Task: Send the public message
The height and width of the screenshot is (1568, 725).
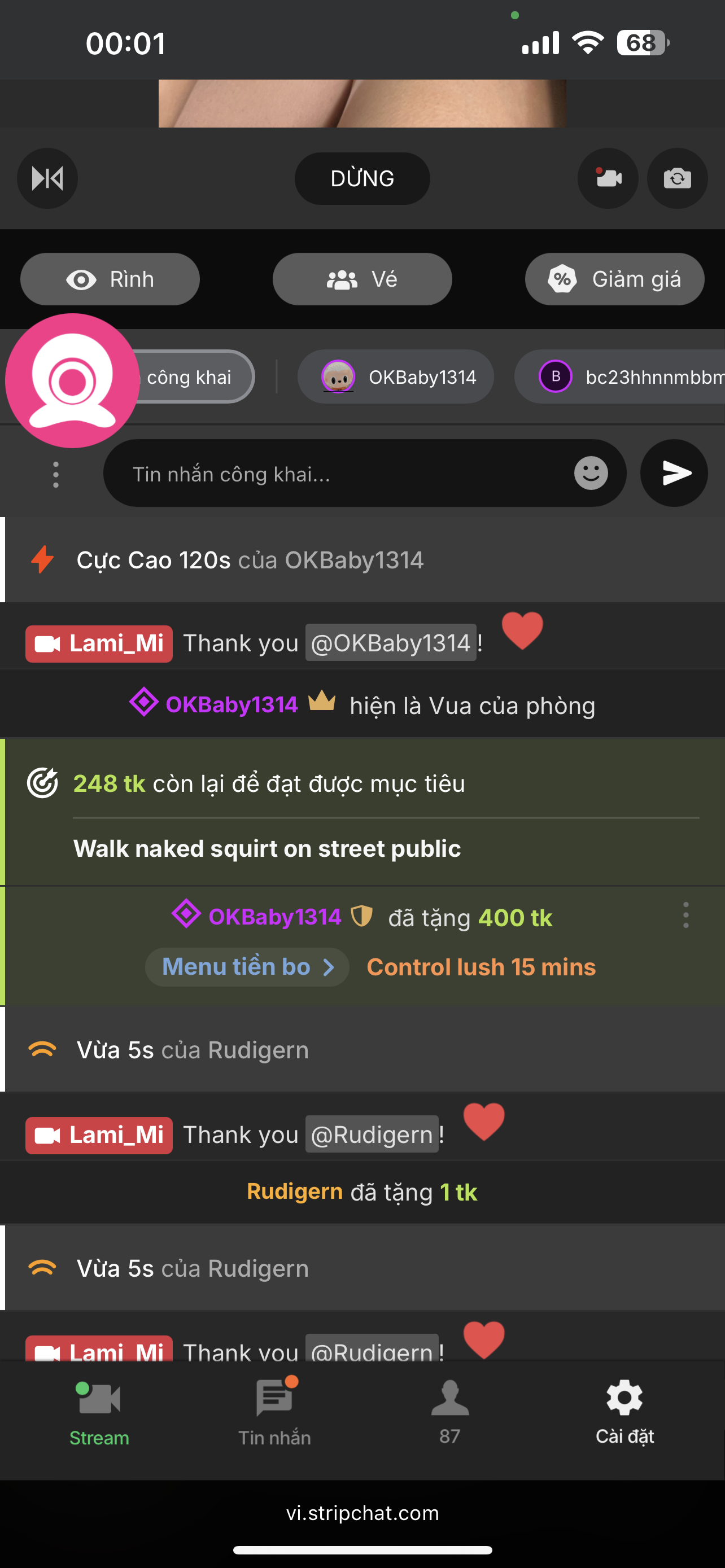Action: coord(674,473)
